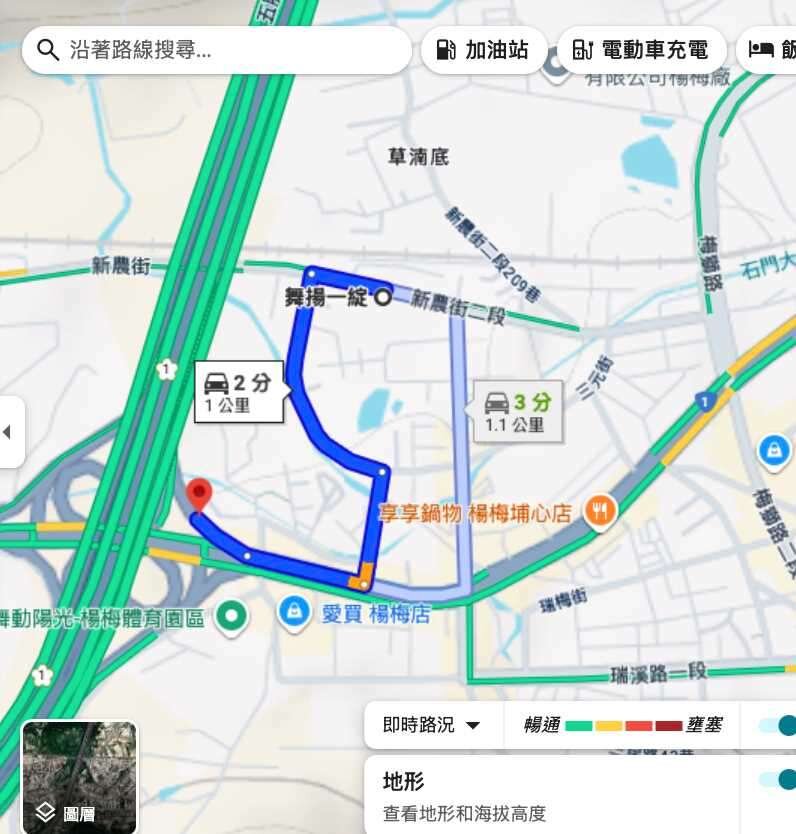Select the 加油站 chip
Image resolution: width=796 pixels, height=834 pixels.
click(x=484, y=50)
